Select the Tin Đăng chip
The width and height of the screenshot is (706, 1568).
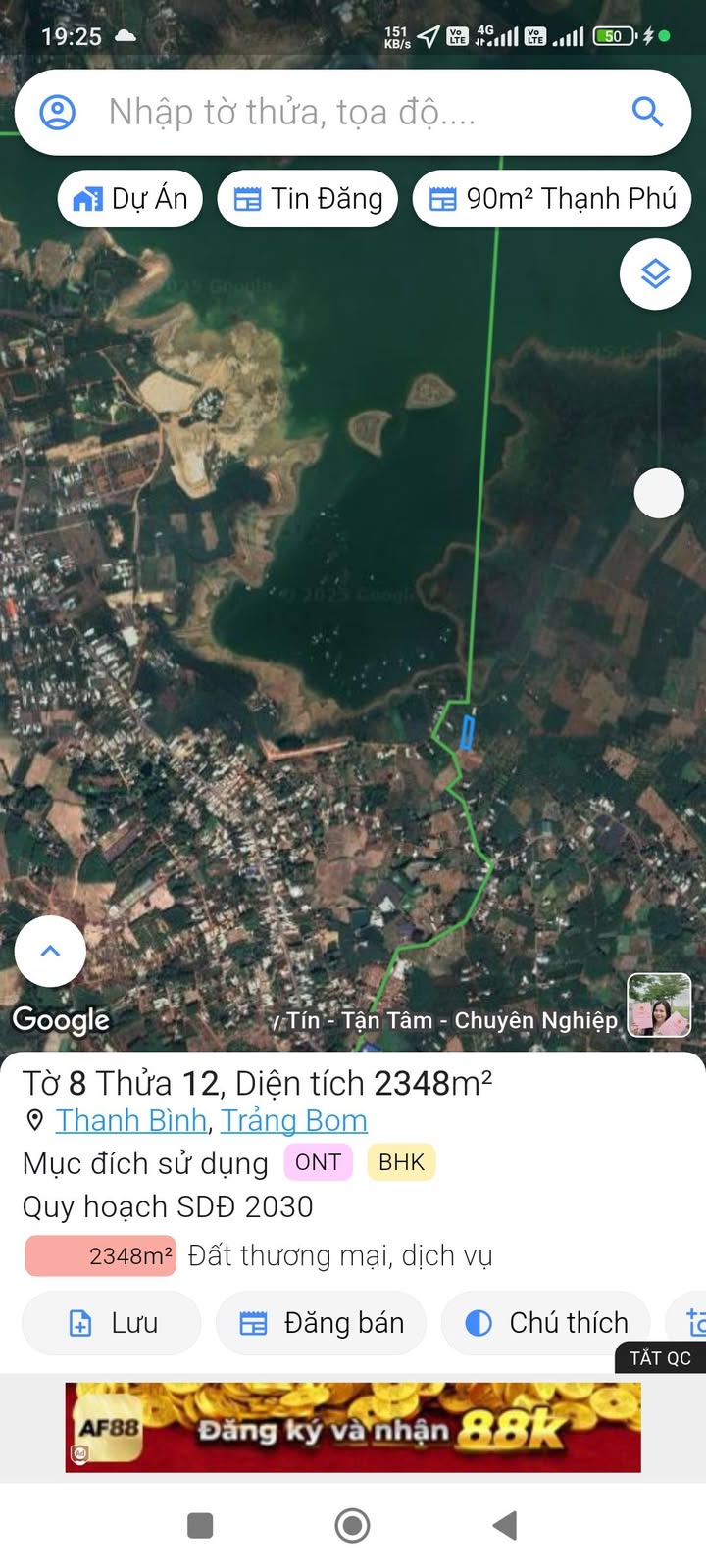tap(308, 199)
